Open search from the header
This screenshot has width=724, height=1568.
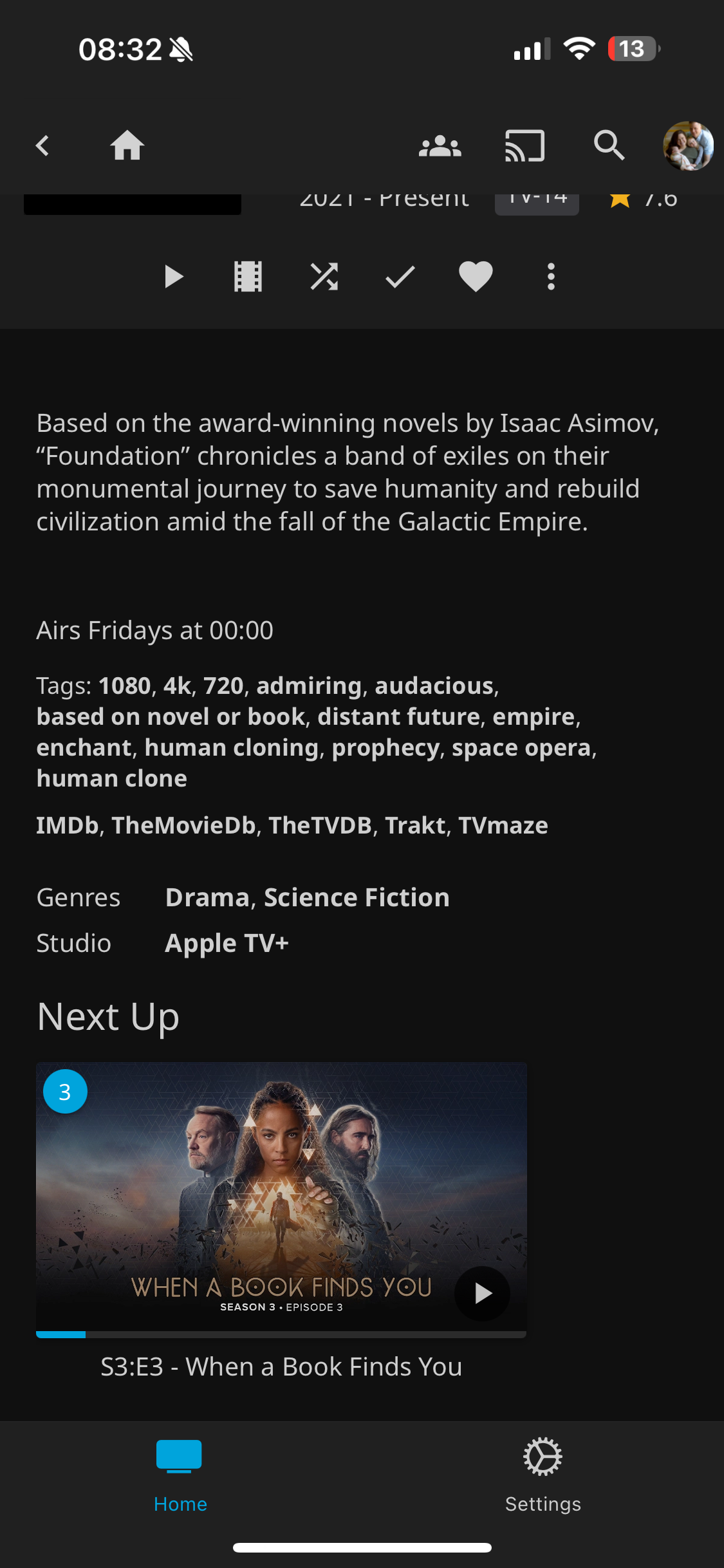pyautogui.click(x=609, y=145)
